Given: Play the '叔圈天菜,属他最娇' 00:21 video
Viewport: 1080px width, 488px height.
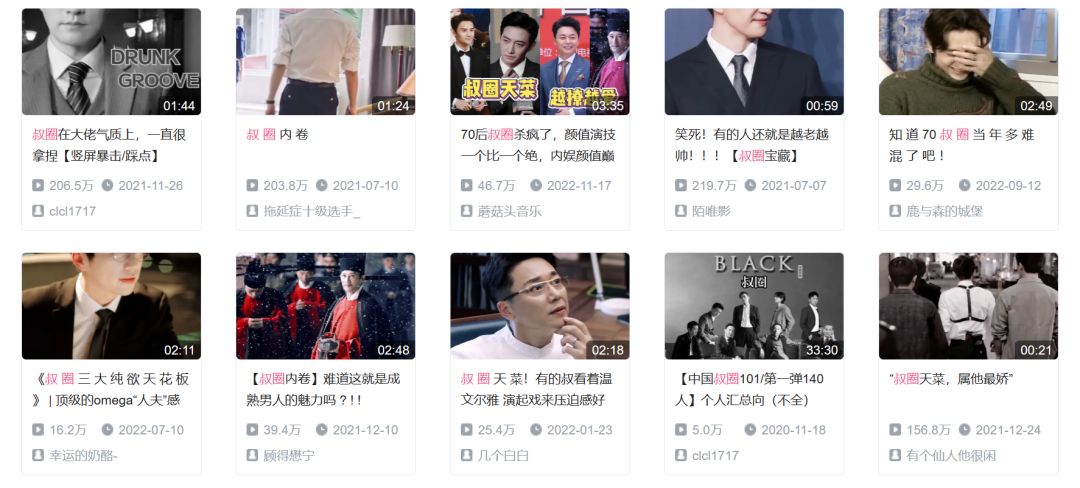Looking at the screenshot, I should click(x=967, y=306).
